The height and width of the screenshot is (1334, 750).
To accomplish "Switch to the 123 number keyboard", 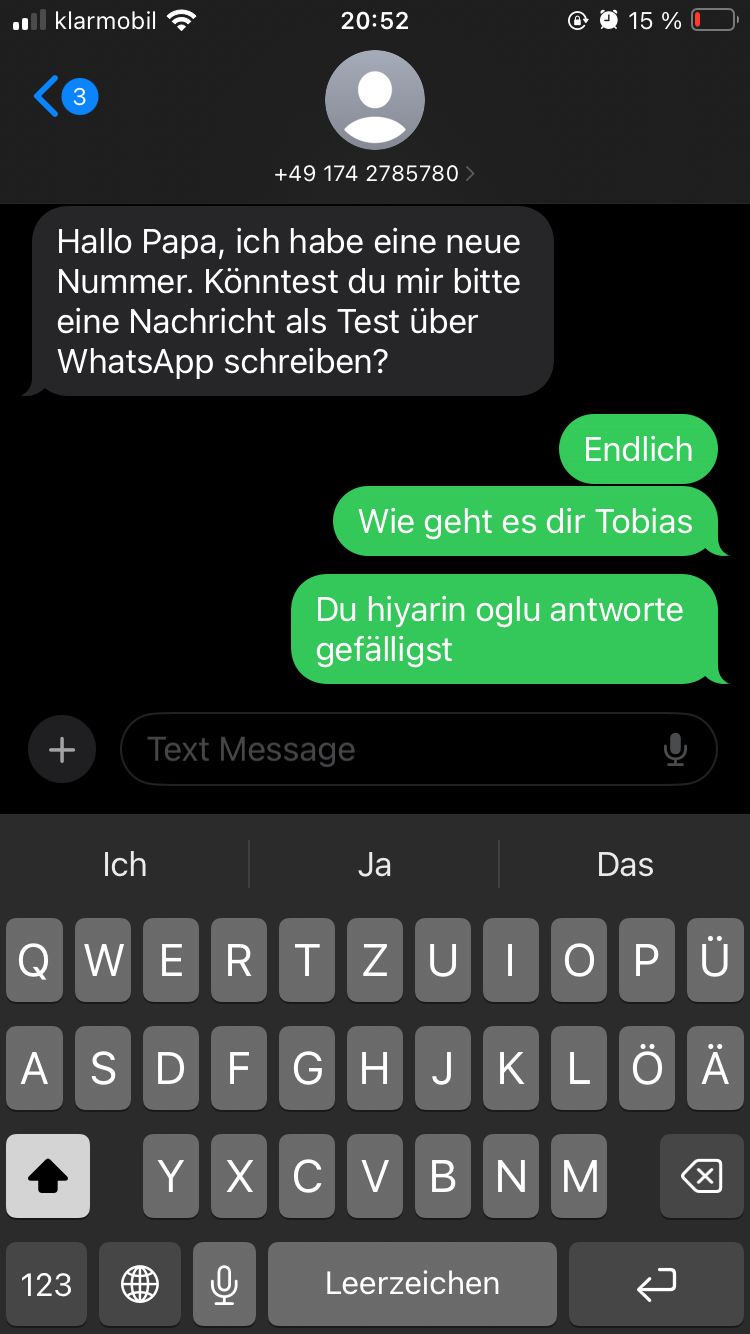I will pos(46,1284).
